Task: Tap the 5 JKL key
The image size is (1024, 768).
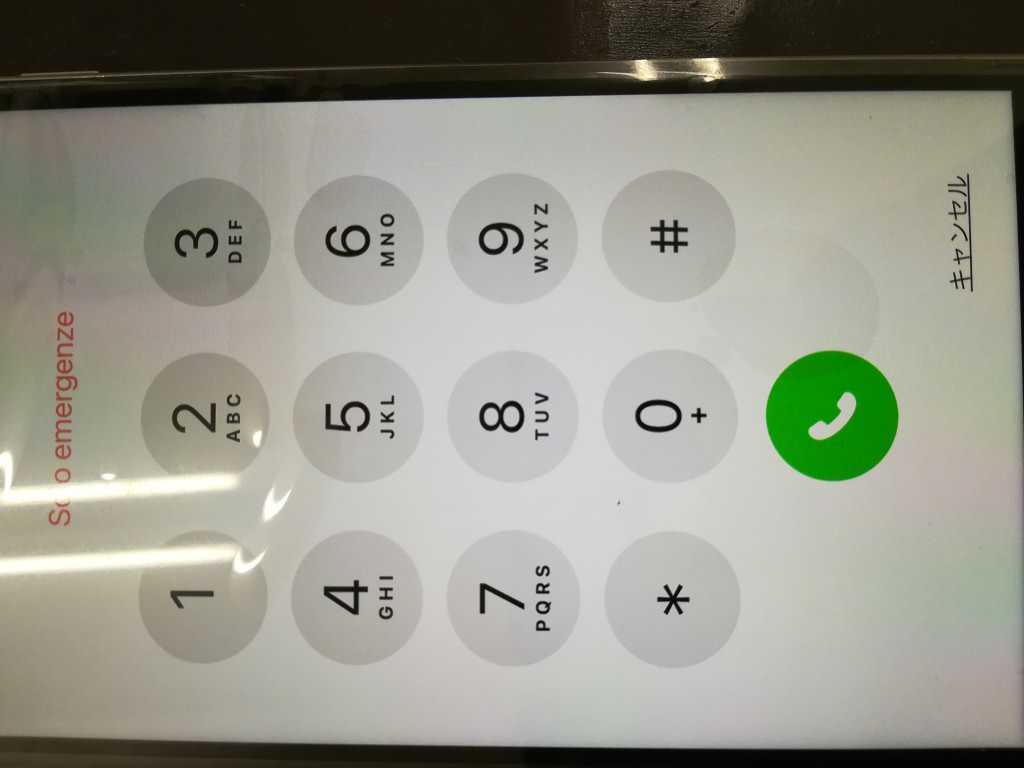Action: coord(360,416)
